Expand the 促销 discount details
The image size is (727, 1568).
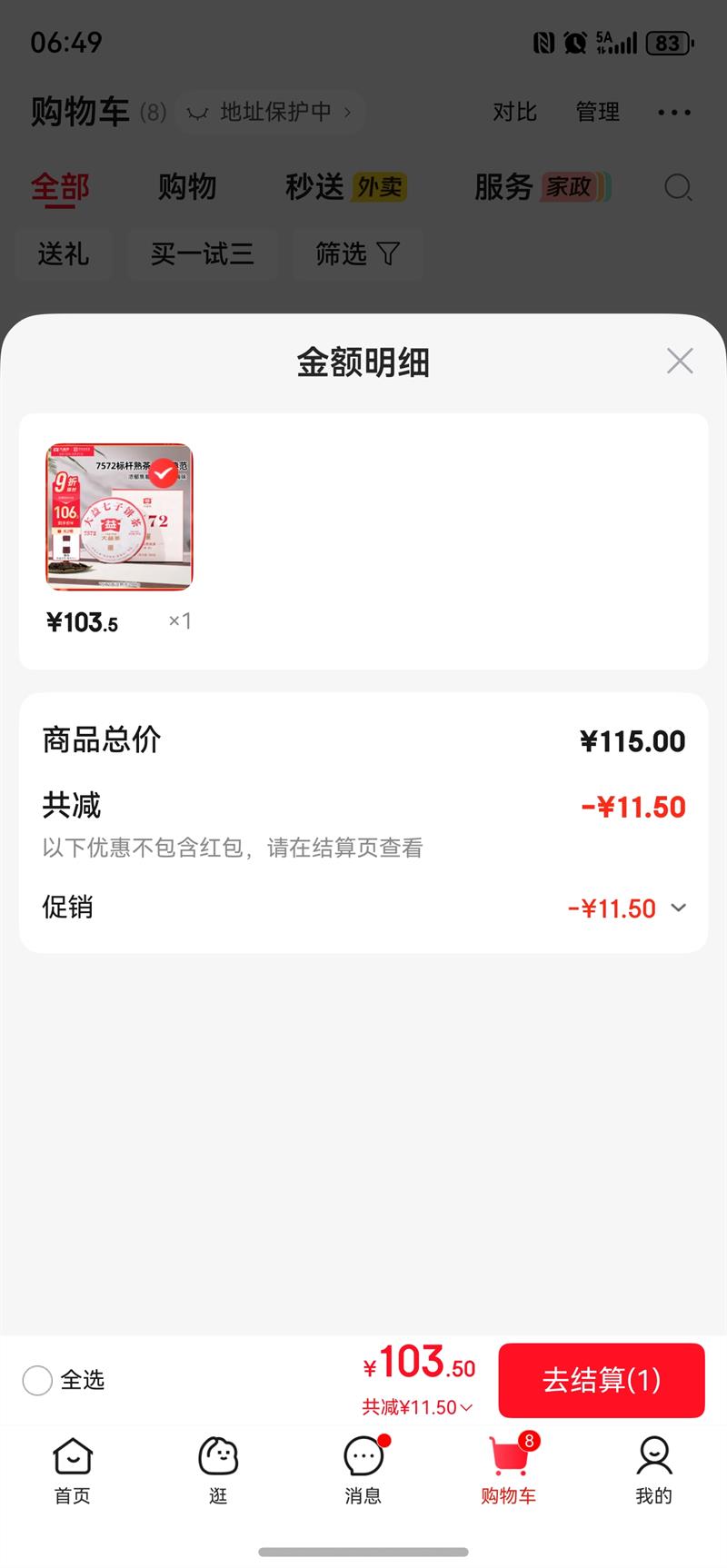coord(678,908)
